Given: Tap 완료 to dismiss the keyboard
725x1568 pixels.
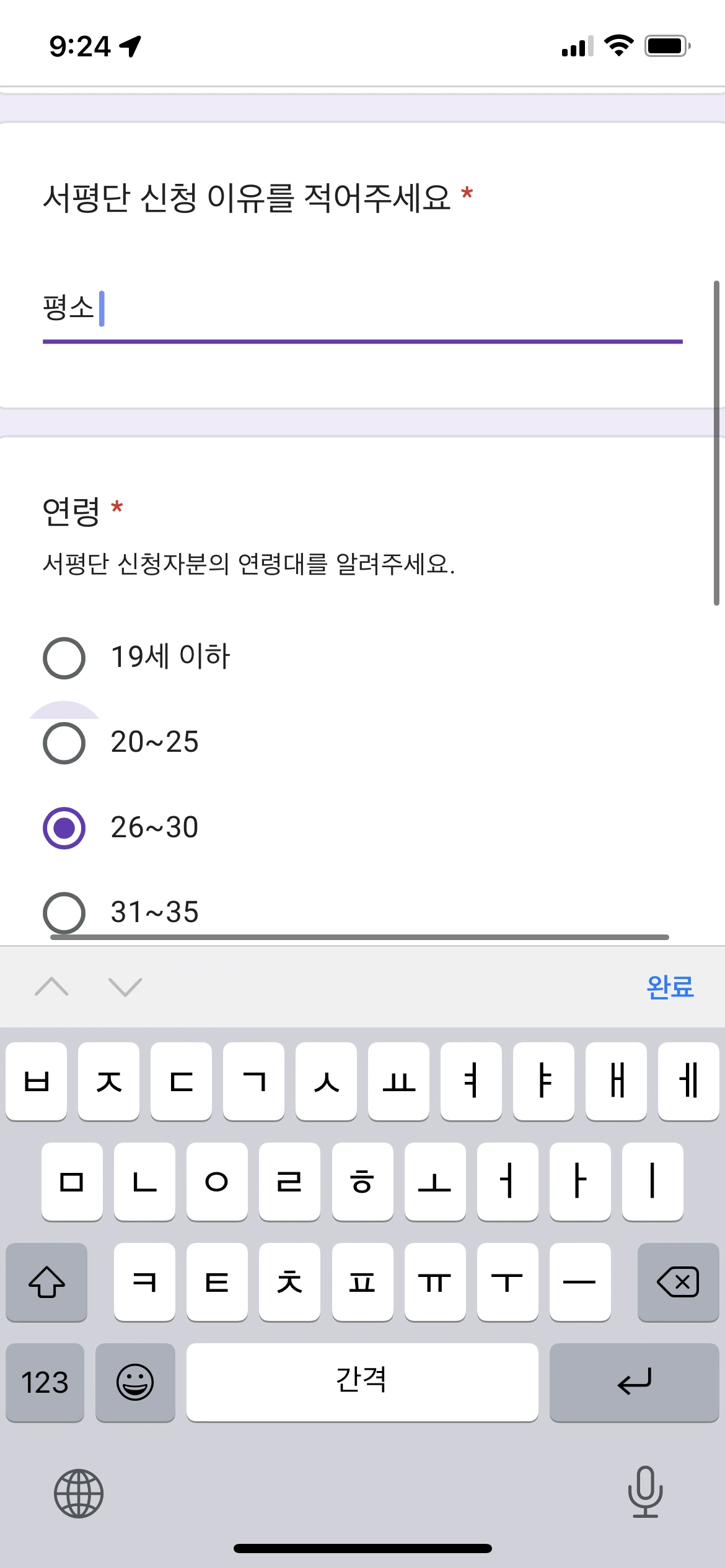Looking at the screenshot, I should tap(670, 987).
